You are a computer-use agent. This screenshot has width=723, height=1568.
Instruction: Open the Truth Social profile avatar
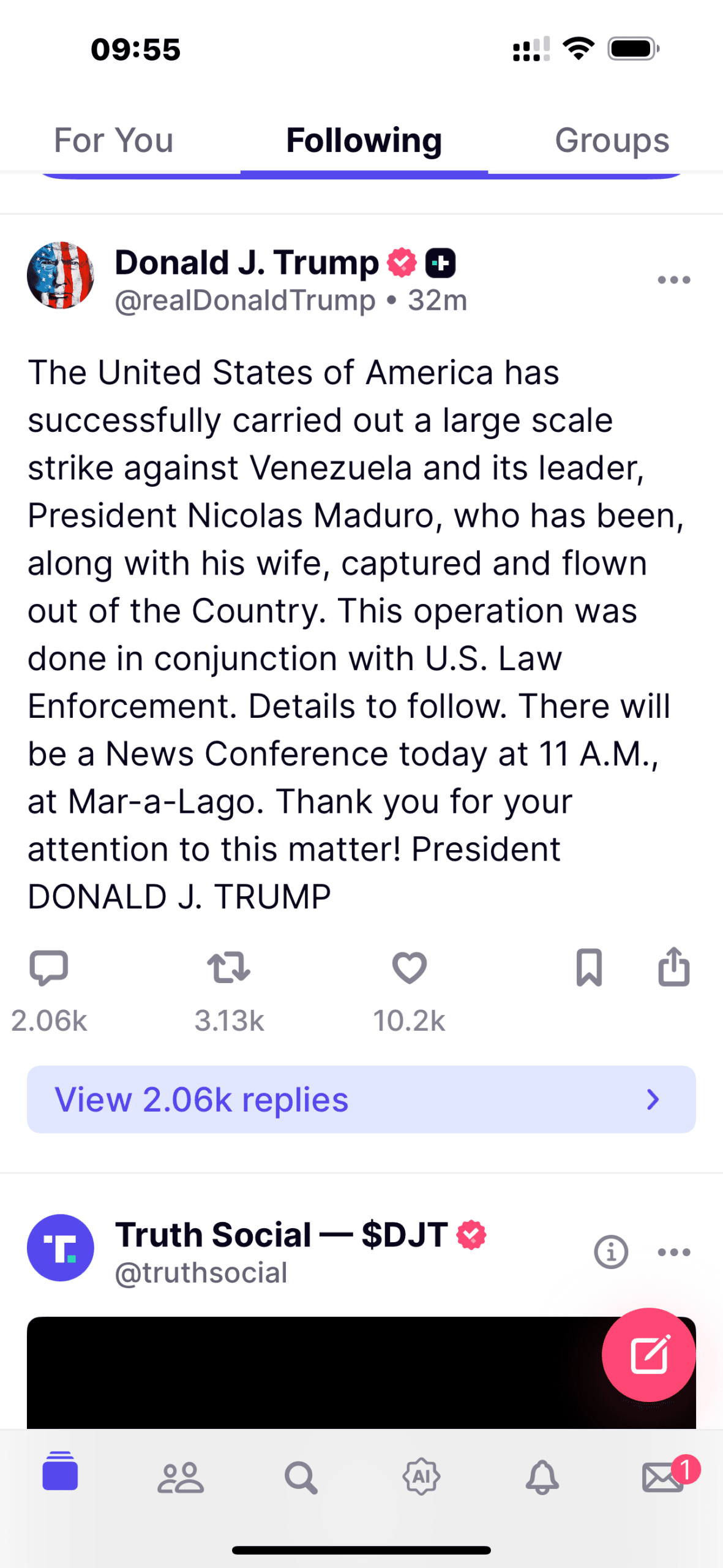pos(60,1248)
